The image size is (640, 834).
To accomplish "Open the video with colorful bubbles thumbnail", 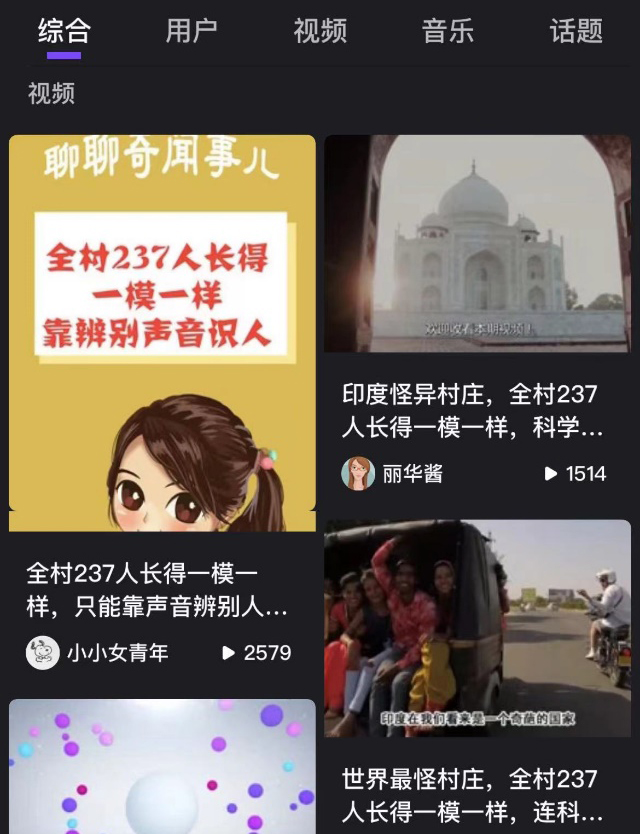I will (x=162, y=766).
